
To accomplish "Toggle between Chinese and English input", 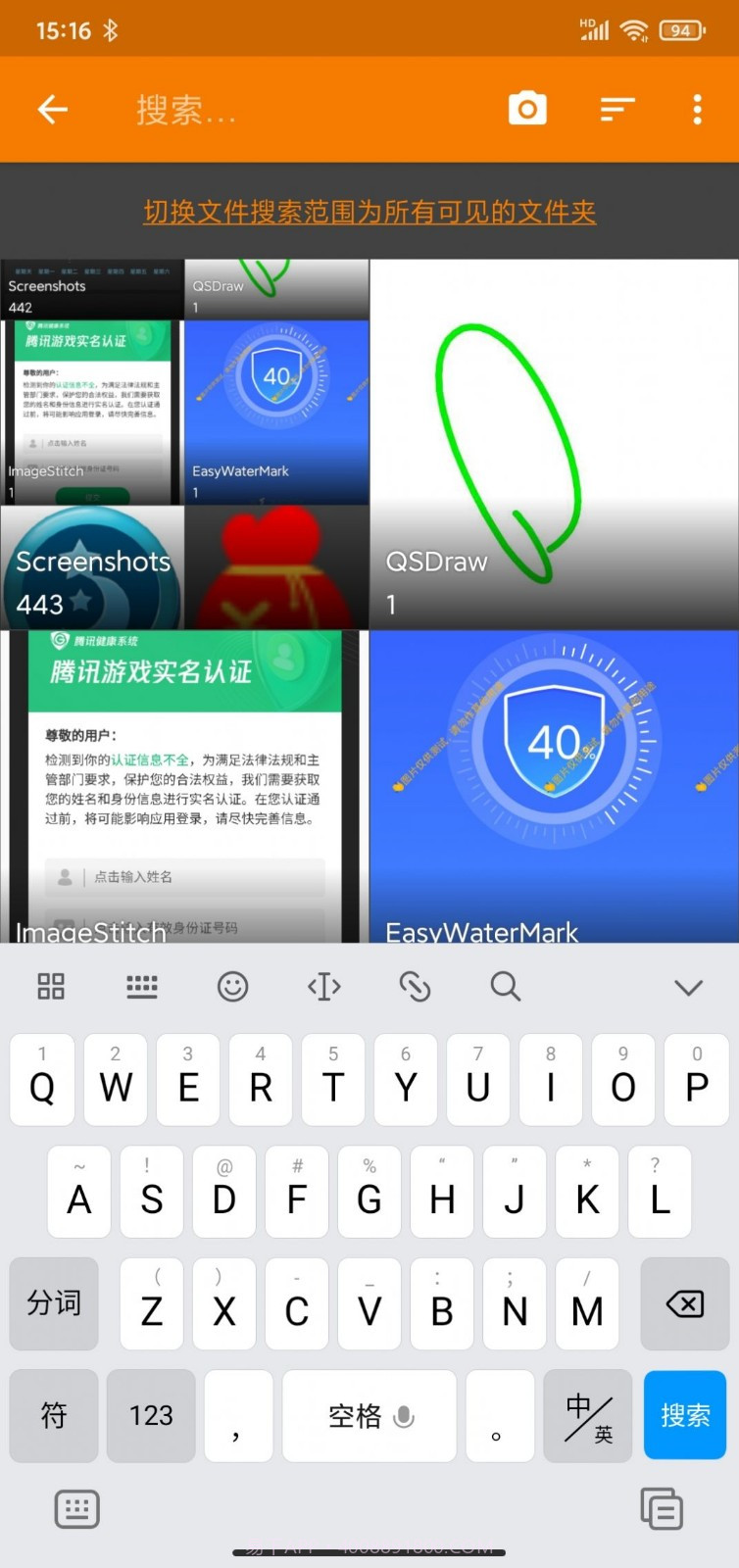I will [586, 1415].
